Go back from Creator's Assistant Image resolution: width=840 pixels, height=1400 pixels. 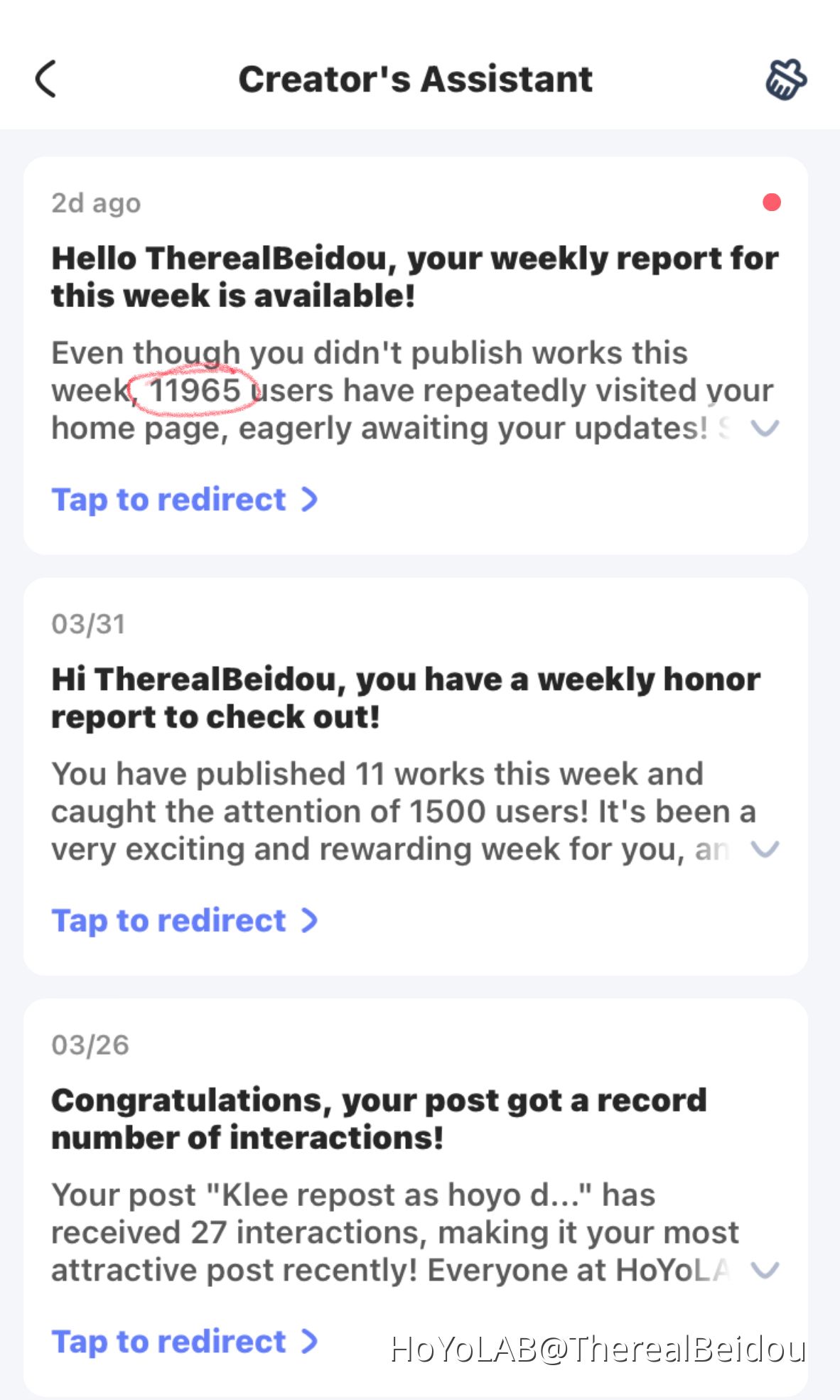pyautogui.click(x=46, y=78)
